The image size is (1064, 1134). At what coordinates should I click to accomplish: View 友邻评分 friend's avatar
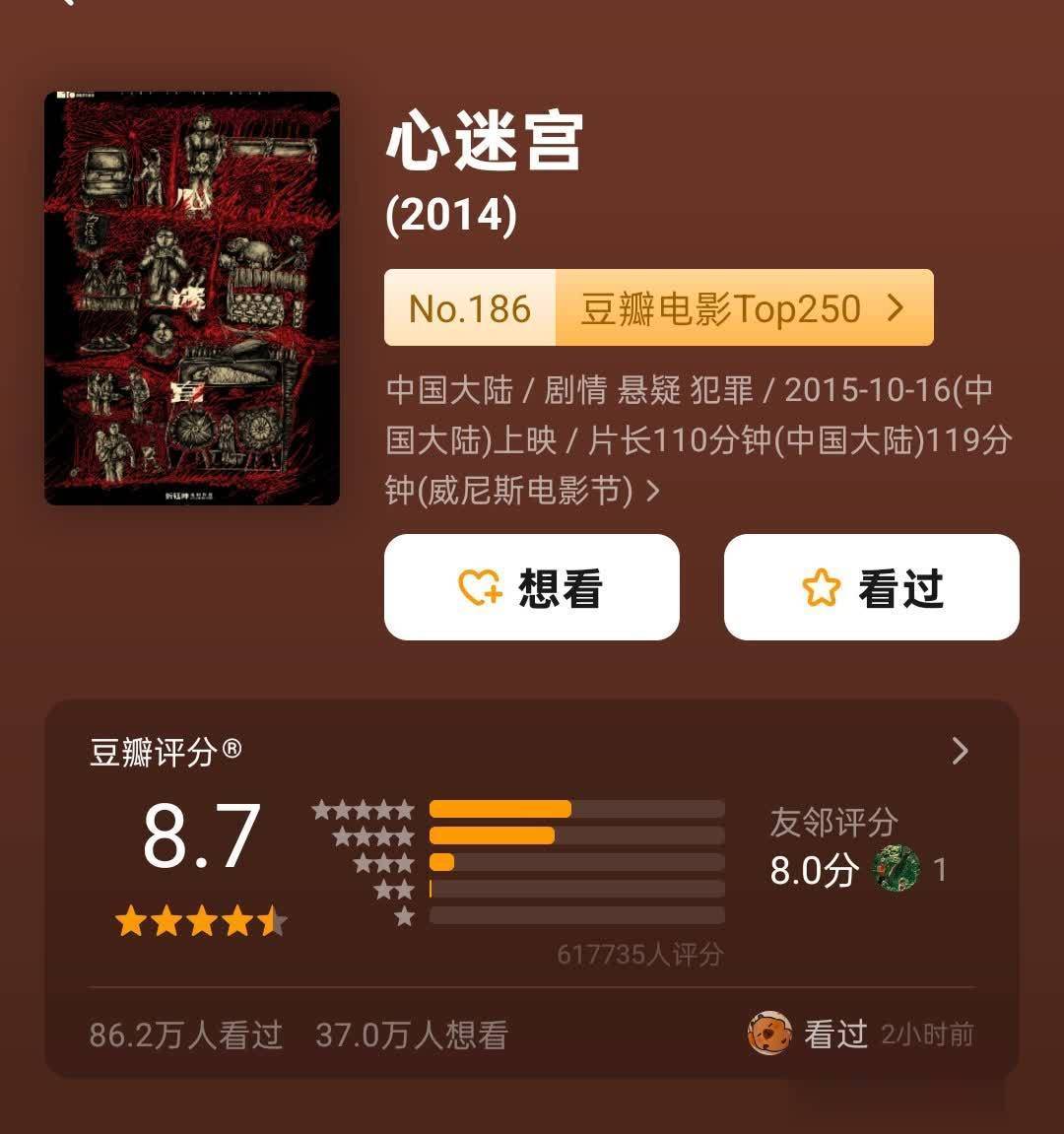(896, 869)
